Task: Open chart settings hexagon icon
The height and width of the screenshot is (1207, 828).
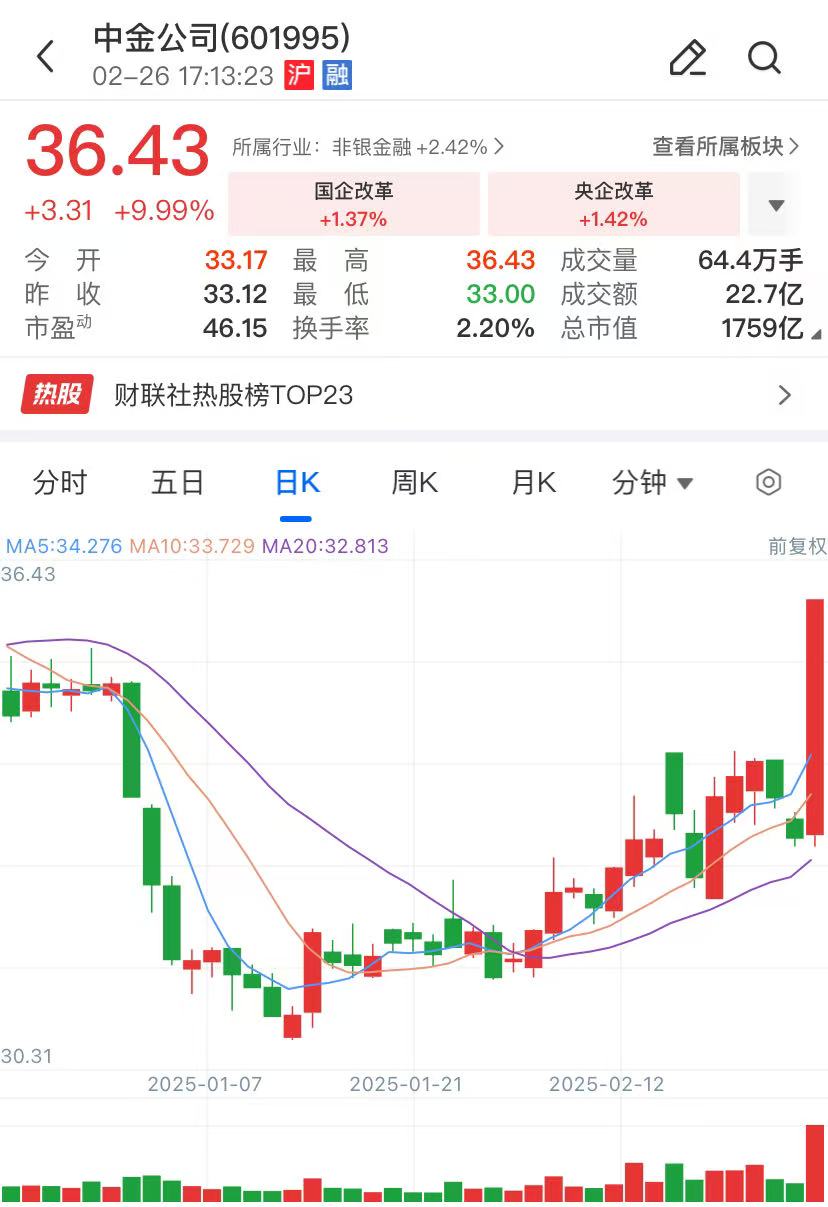Action: coord(768,483)
